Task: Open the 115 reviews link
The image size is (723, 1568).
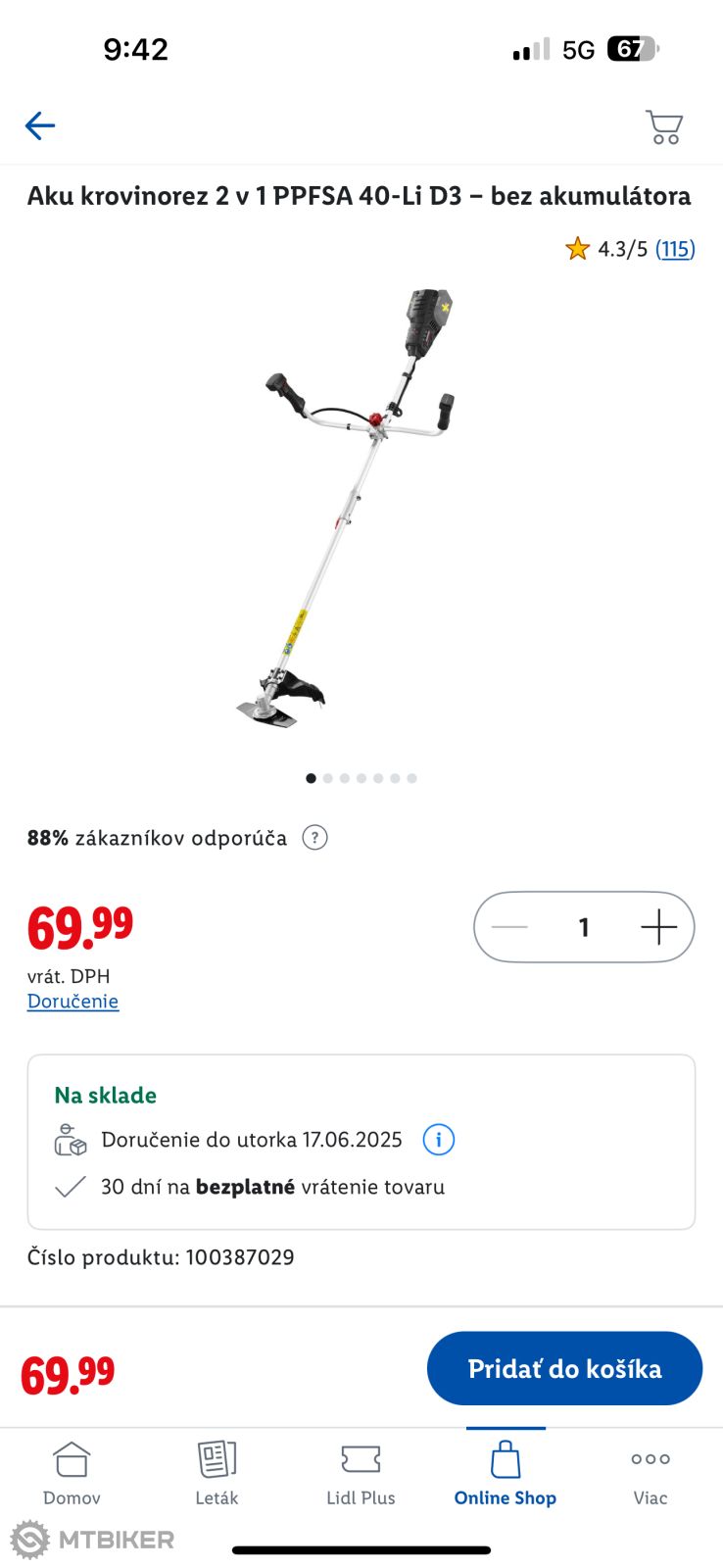Action: coord(675,249)
